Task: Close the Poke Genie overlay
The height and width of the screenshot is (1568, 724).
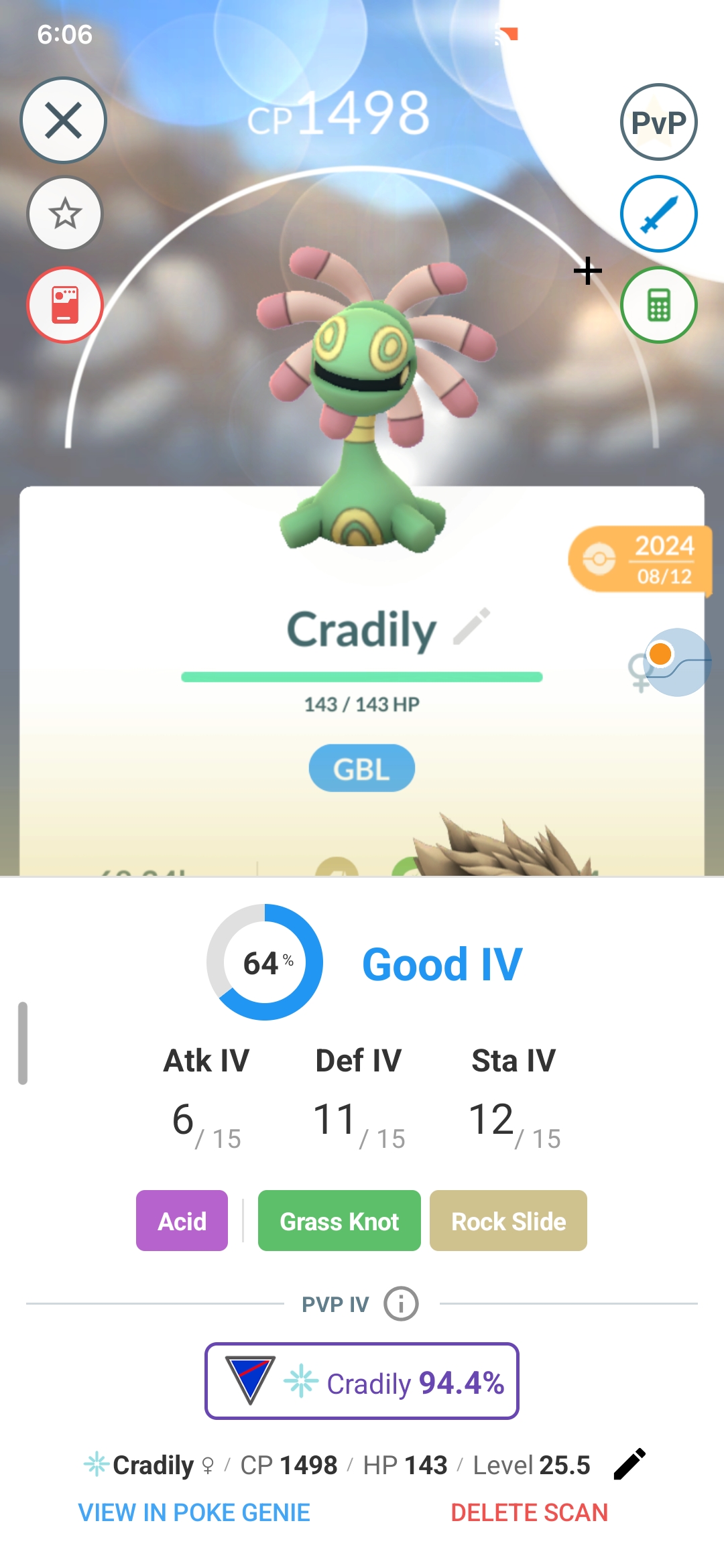Action: tap(64, 121)
